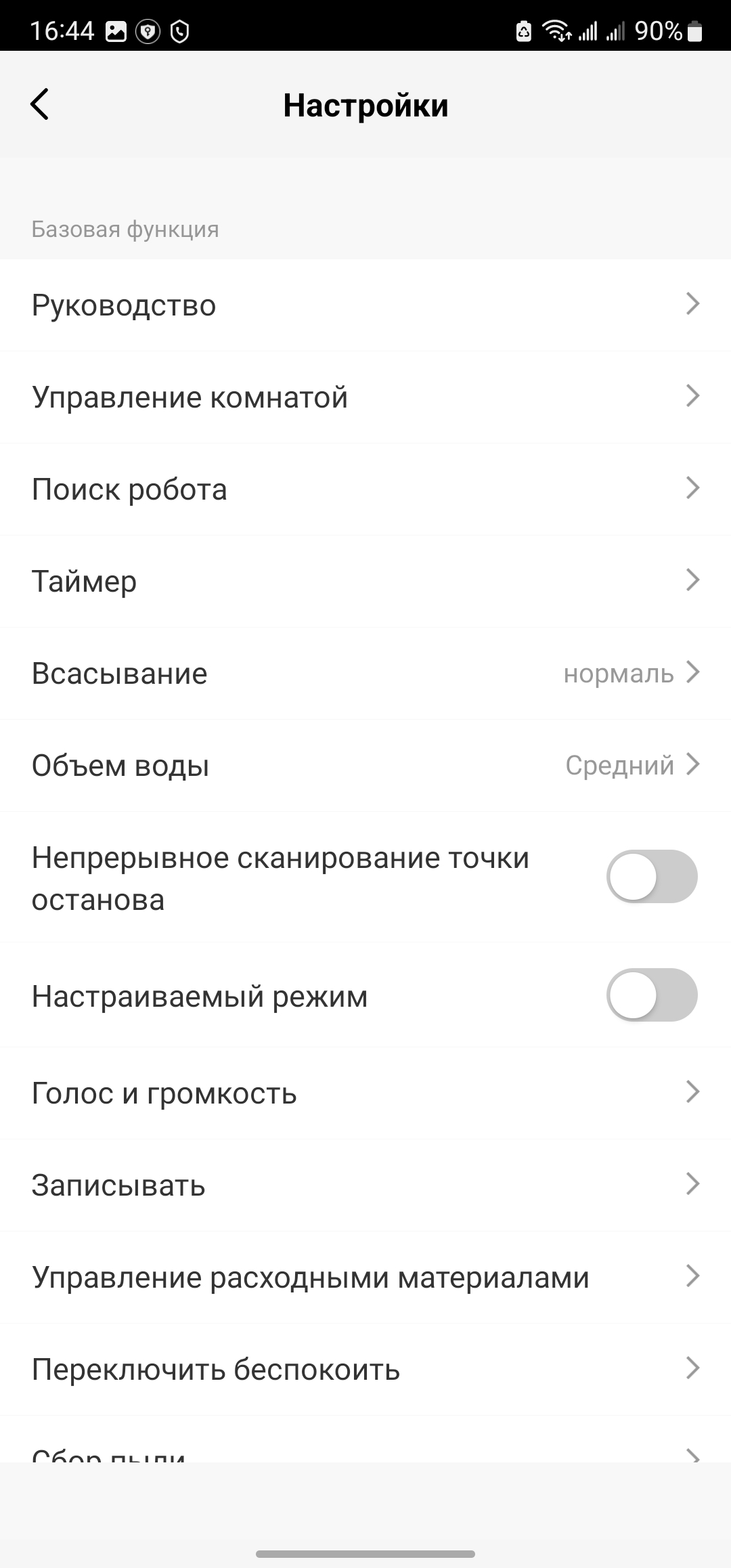Image resolution: width=731 pixels, height=1568 pixels.
Task: Open Голос и громкость
Action: tap(365, 1093)
